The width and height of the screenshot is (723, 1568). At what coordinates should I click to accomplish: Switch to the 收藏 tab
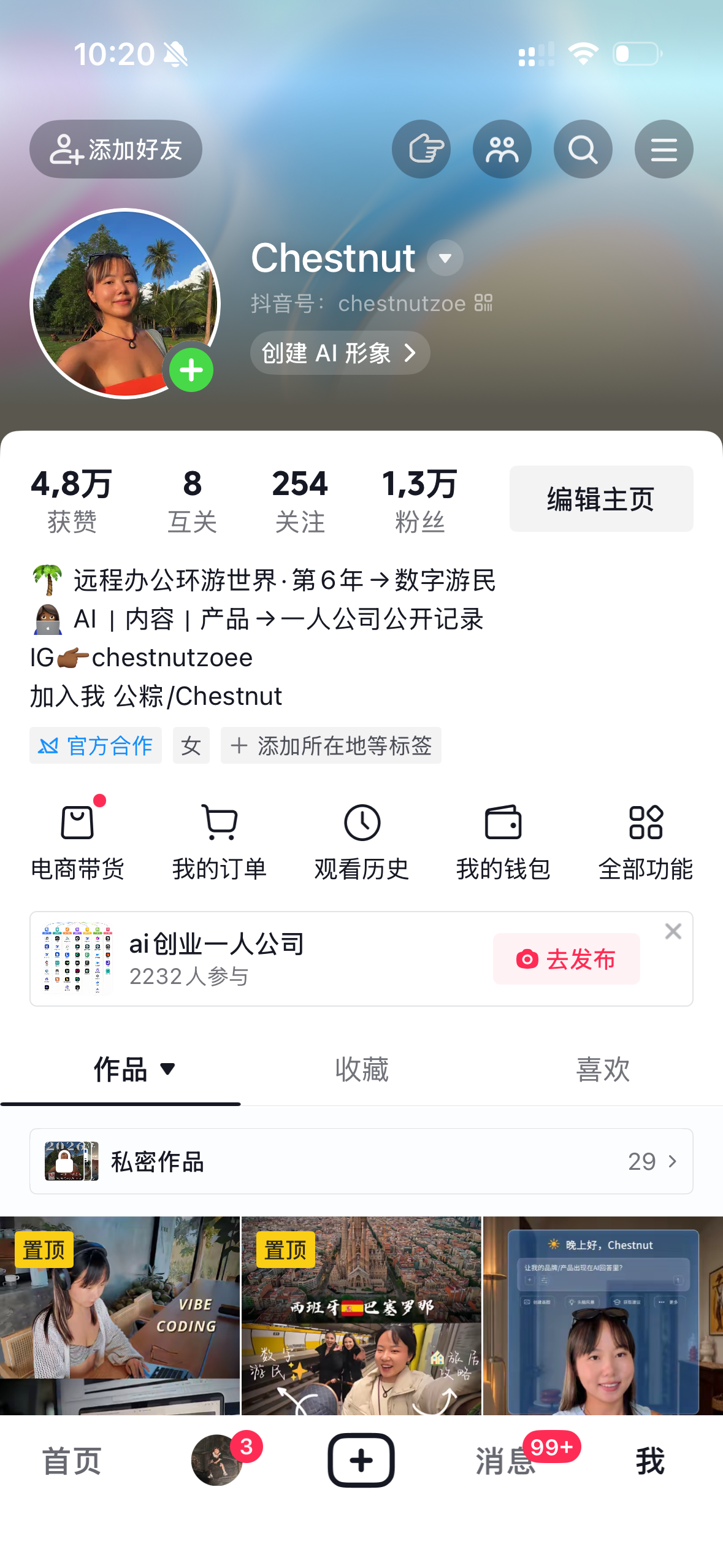coord(362,1069)
